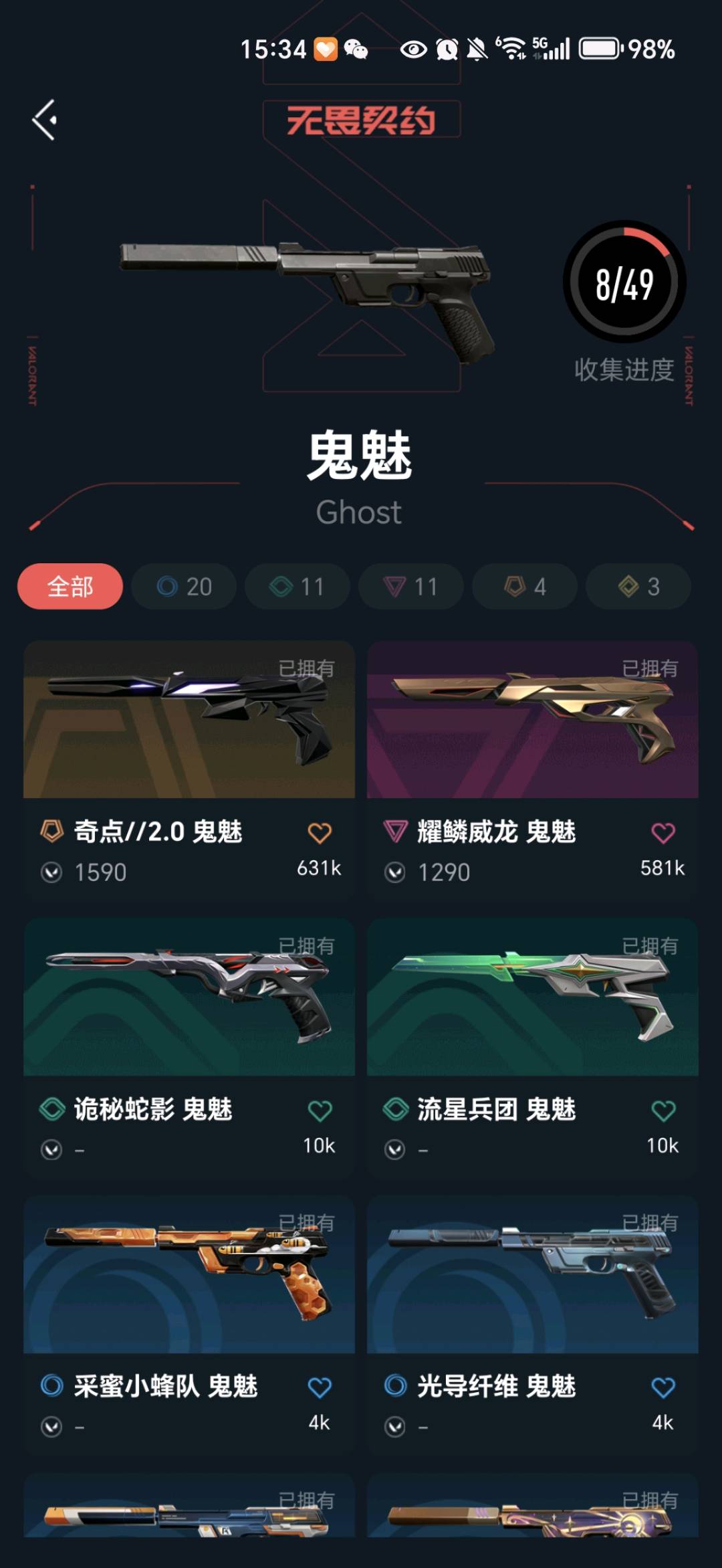Filter by the pink triangle tier with 11
This screenshot has height=1568, width=722.
coord(411,587)
